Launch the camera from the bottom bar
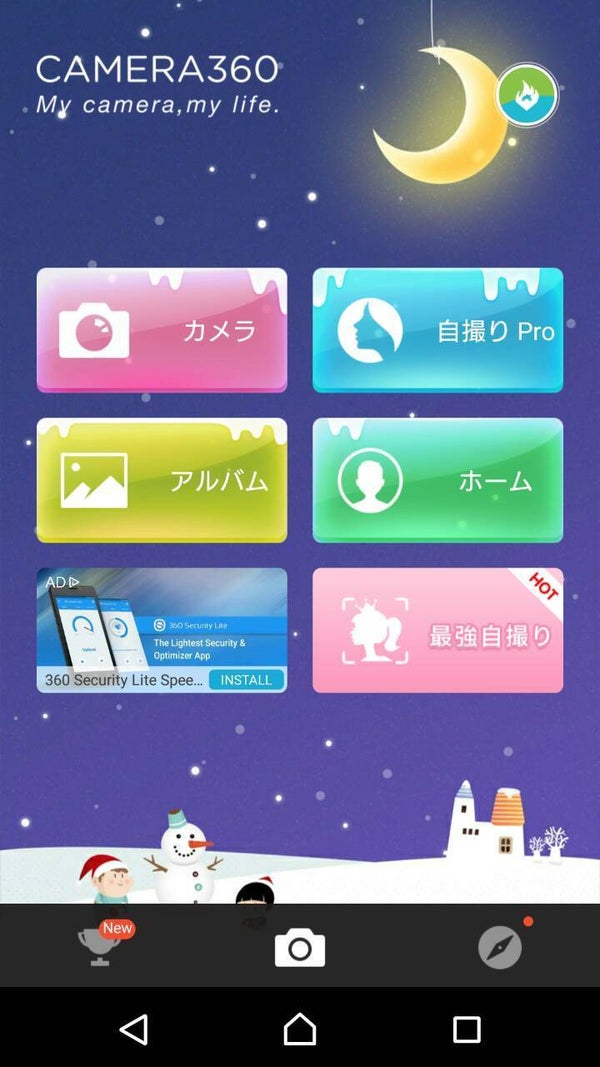The height and width of the screenshot is (1067, 600). pos(300,947)
